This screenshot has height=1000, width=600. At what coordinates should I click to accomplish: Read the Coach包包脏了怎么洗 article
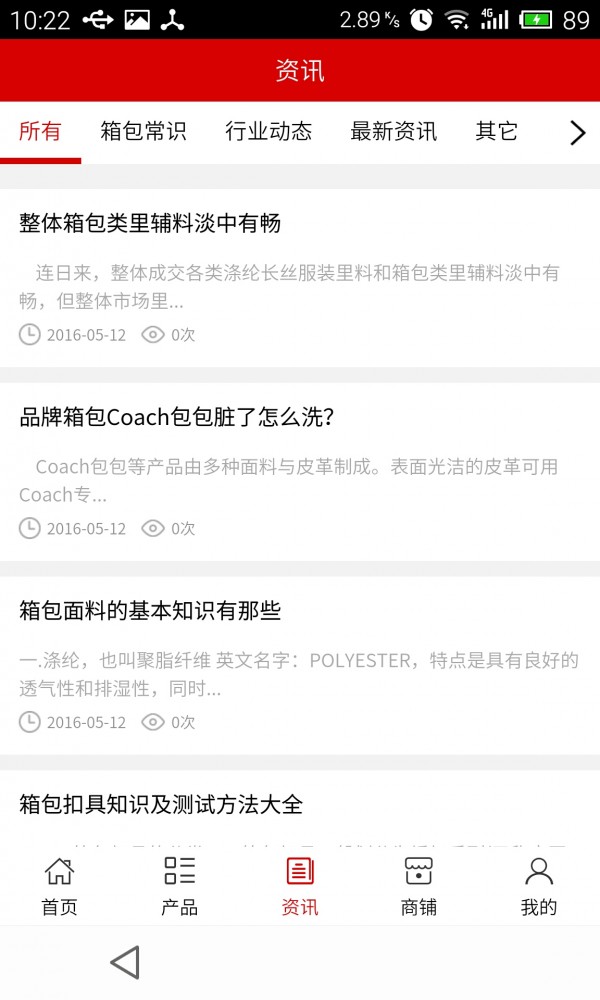176,418
